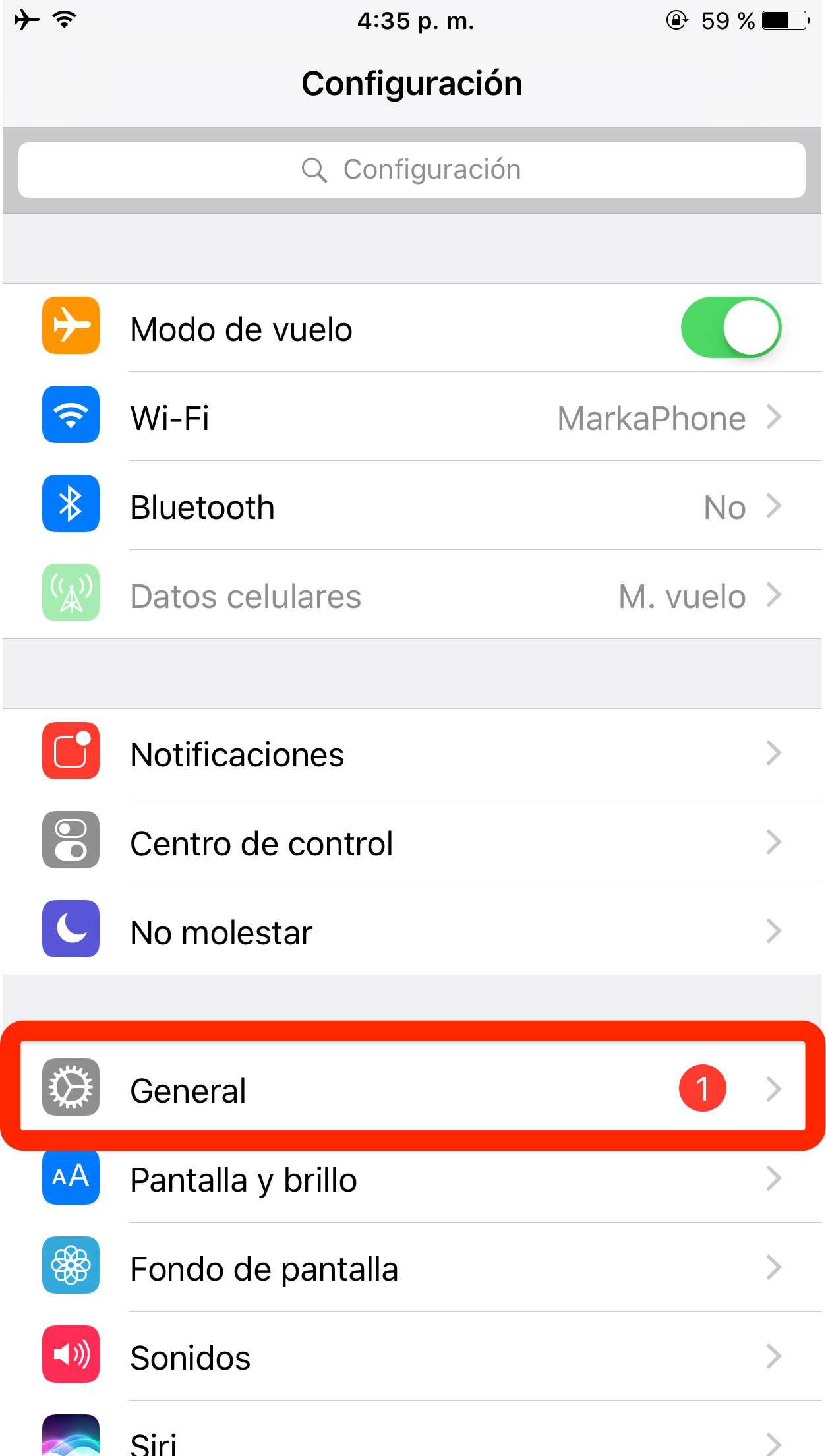Open Bluetooth settings

pyautogui.click(x=412, y=507)
